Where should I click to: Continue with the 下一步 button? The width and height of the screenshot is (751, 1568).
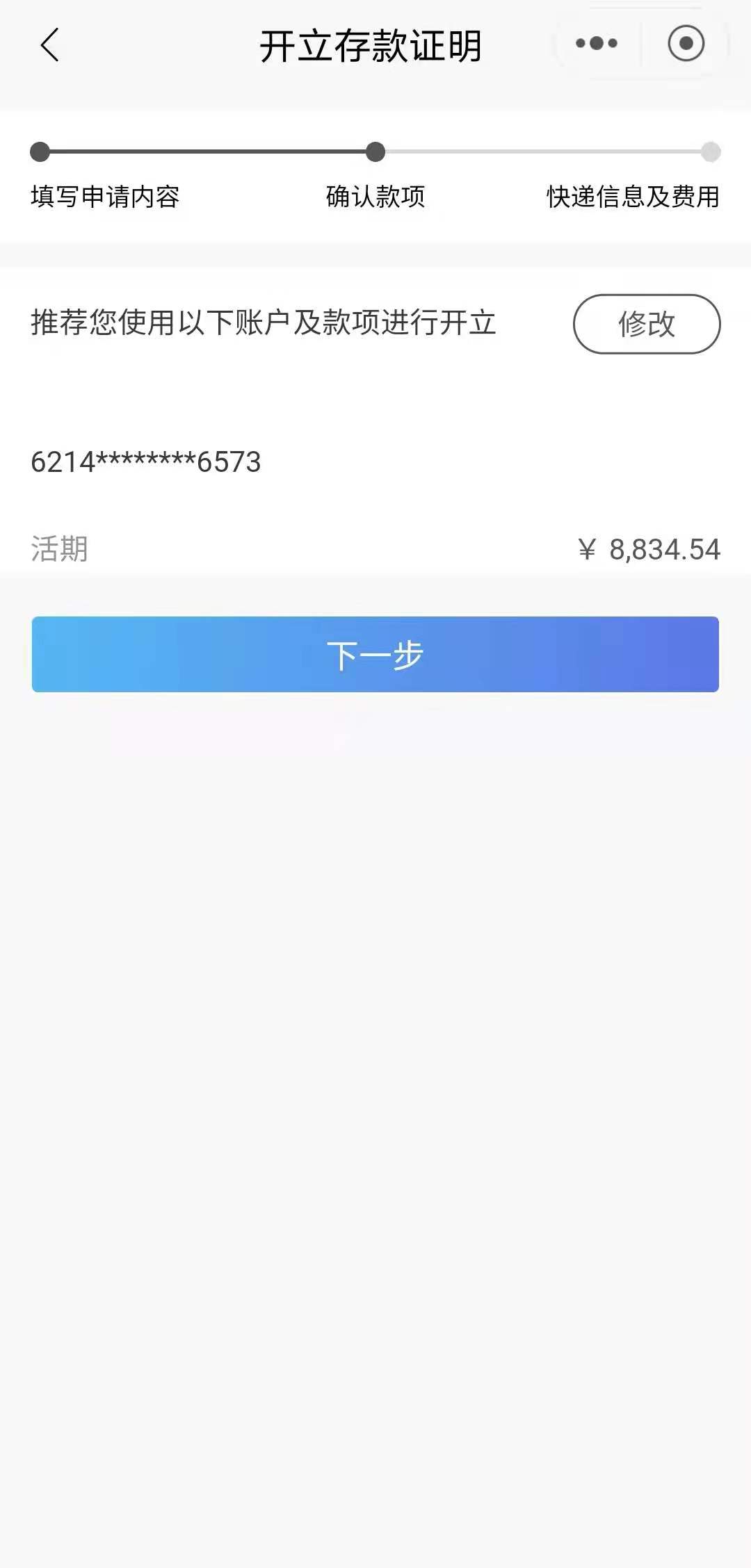[x=375, y=654]
